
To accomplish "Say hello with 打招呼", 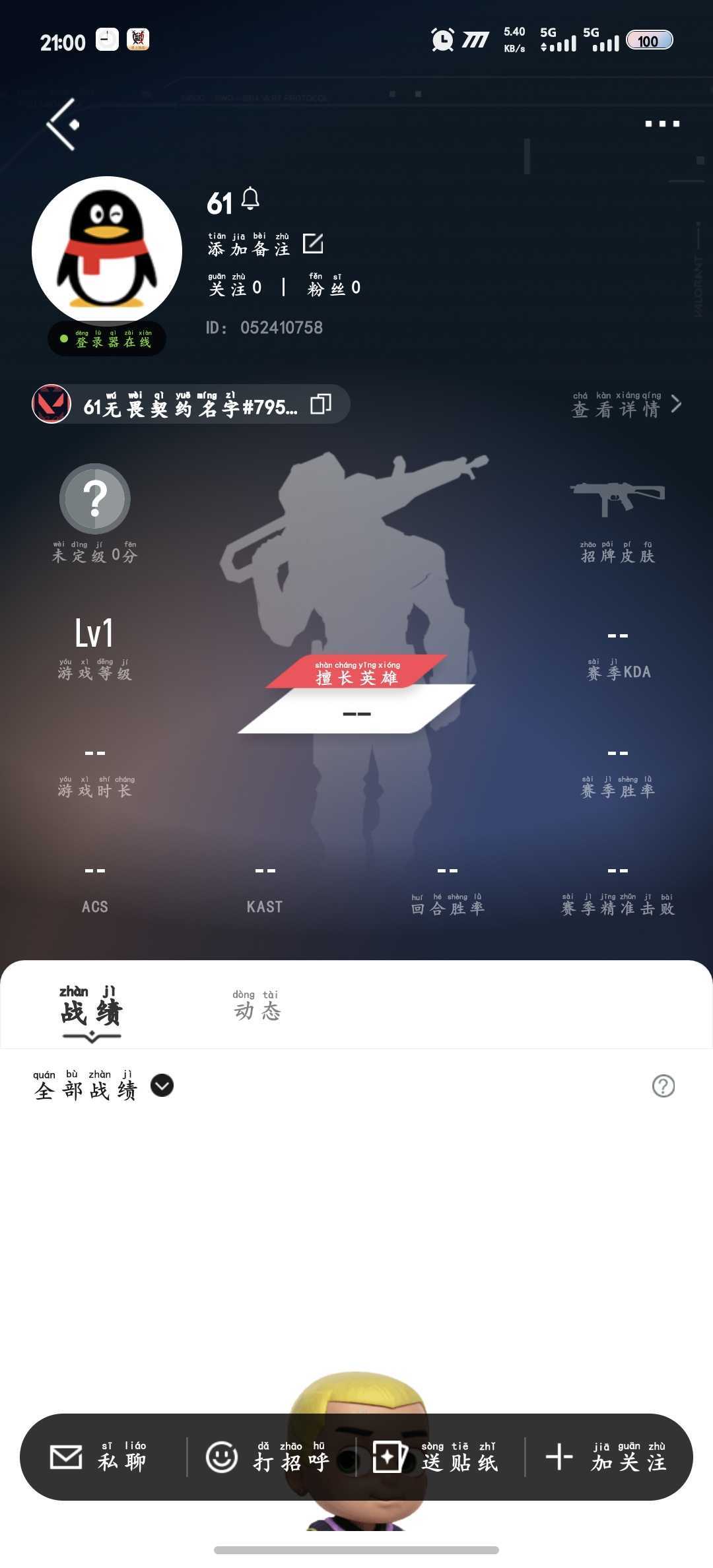I will (268, 1457).
